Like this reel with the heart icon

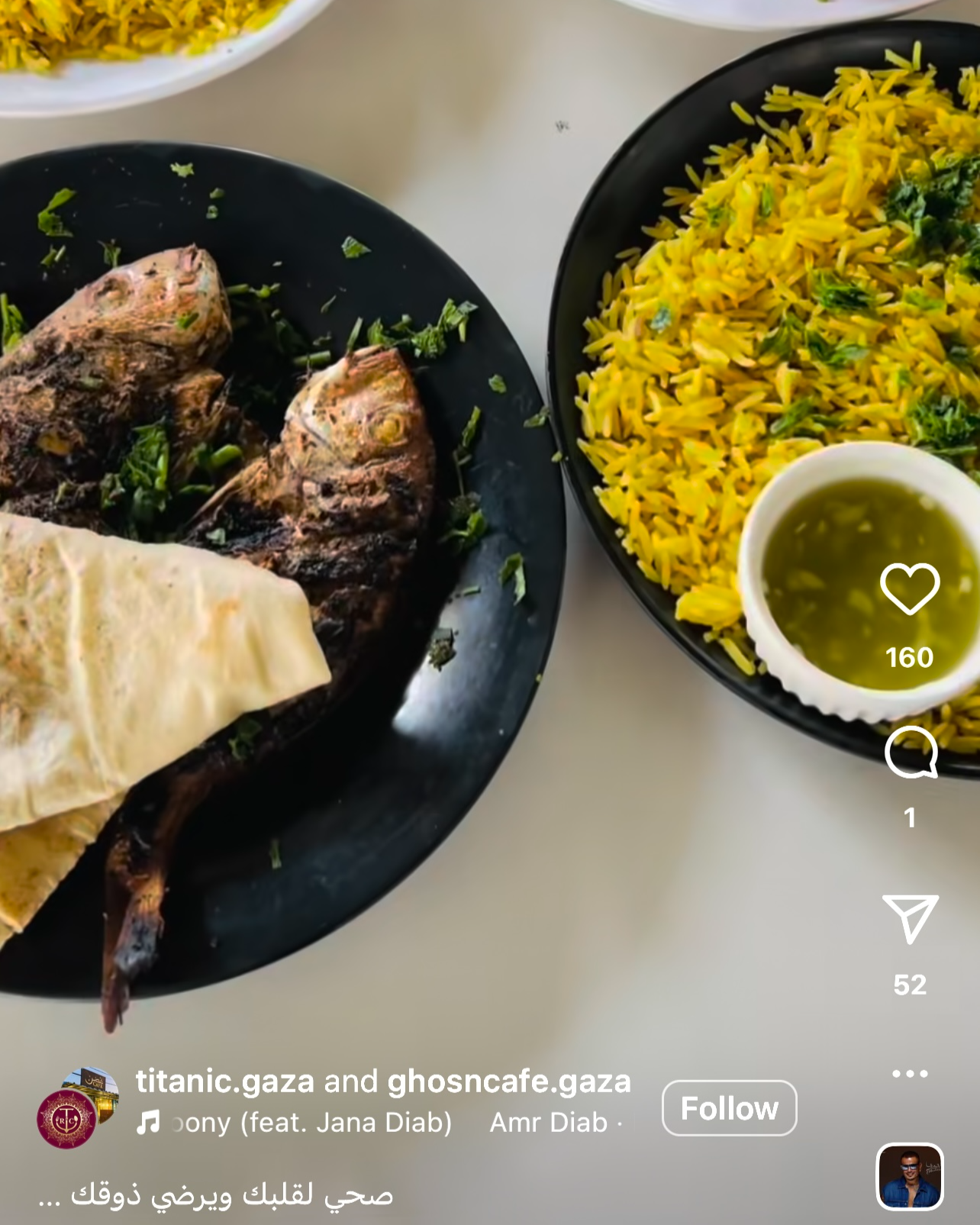(909, 589)
